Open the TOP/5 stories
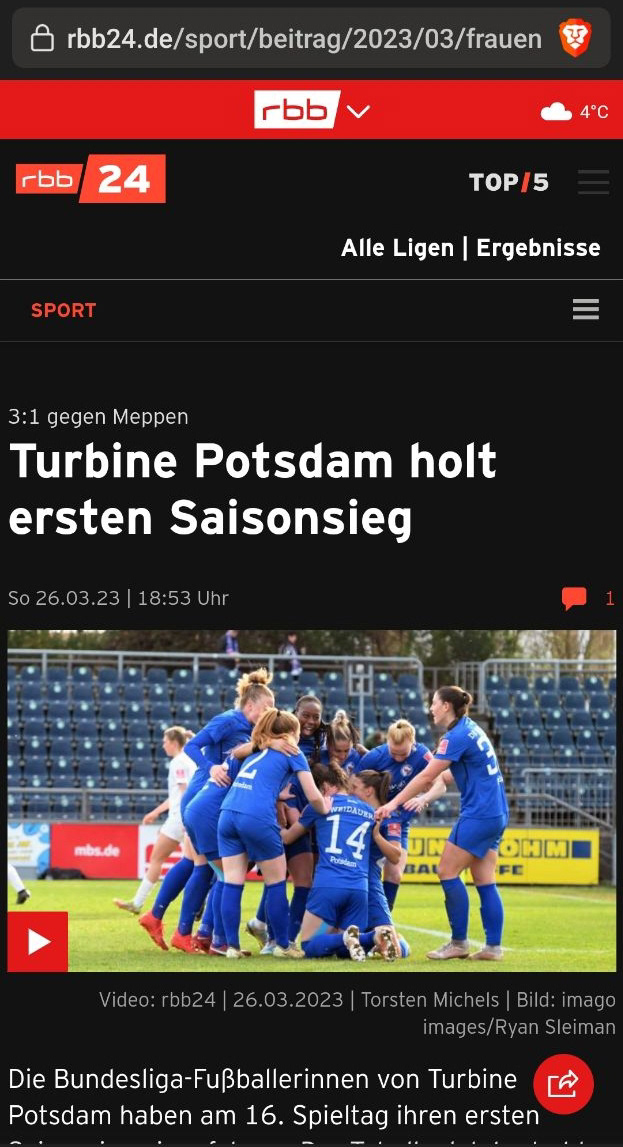 508,182
